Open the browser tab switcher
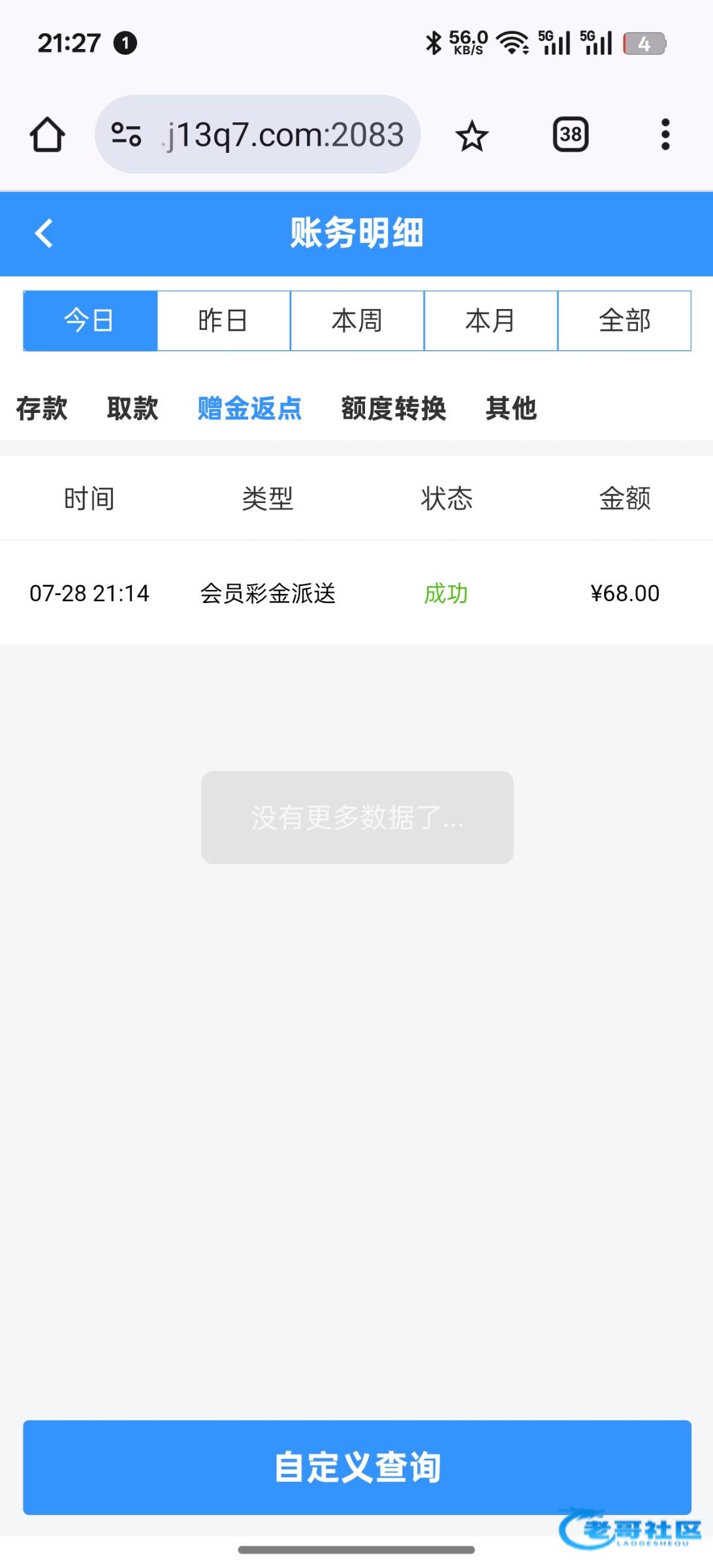 click(571, 135)
